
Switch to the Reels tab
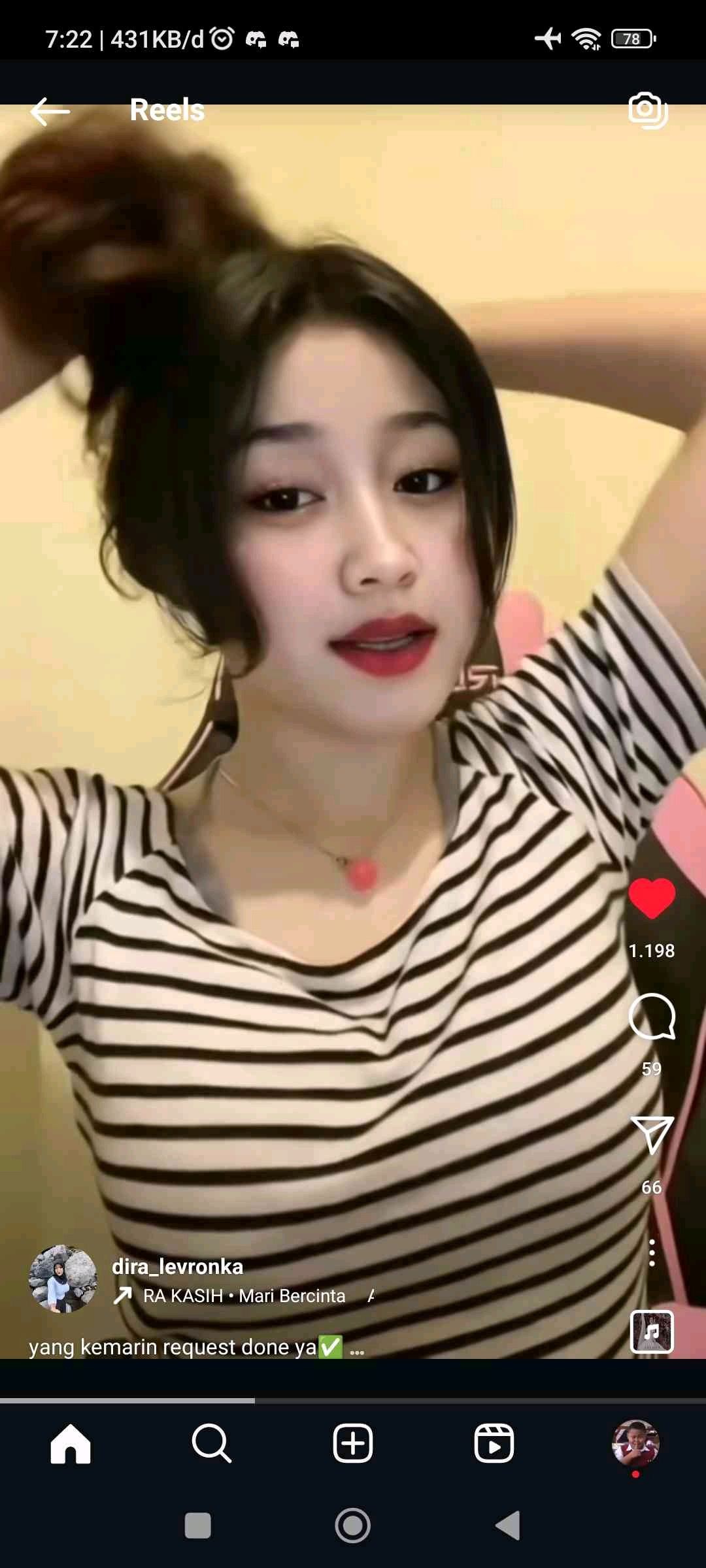[x=494, y=1443]
